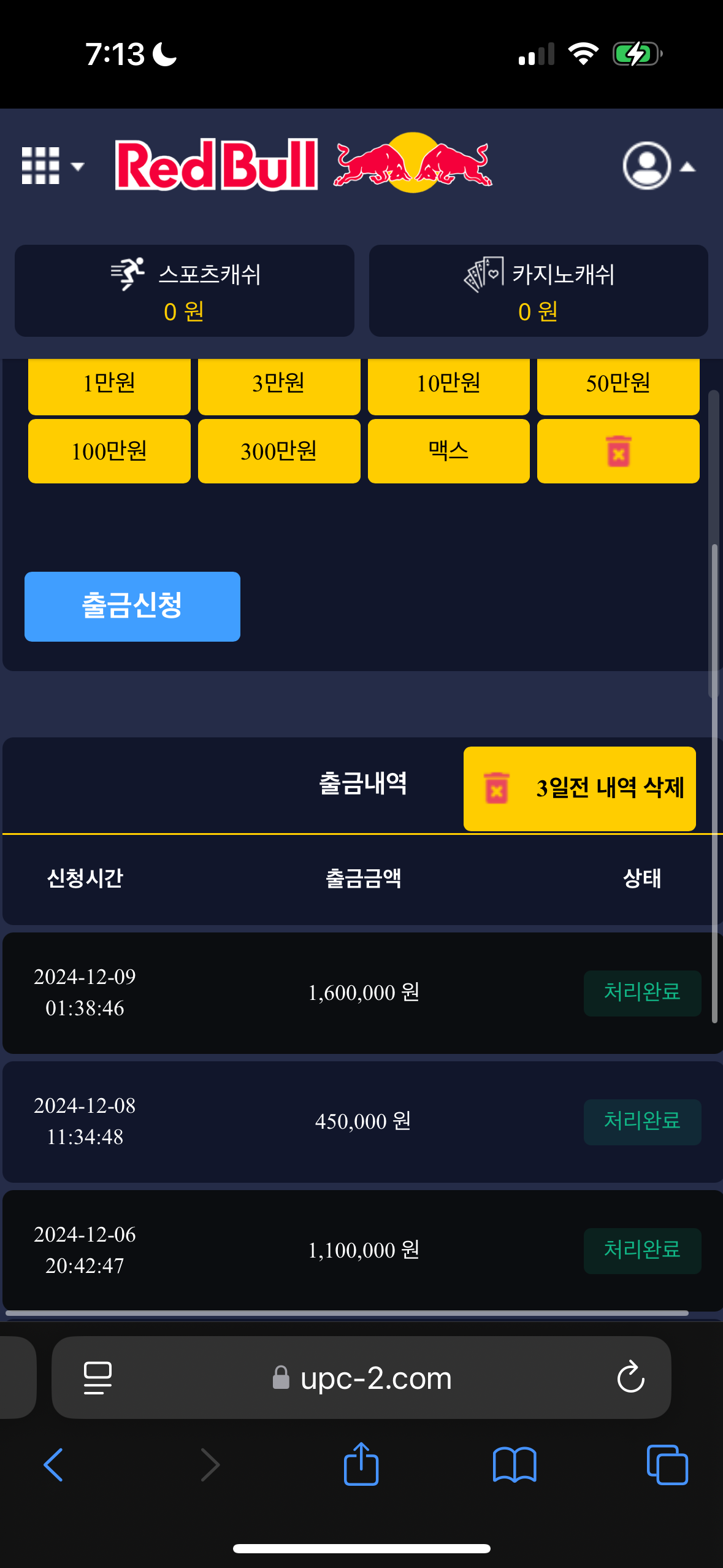
Task: Open Safari bookmarks
Action: pos(514,1465)
